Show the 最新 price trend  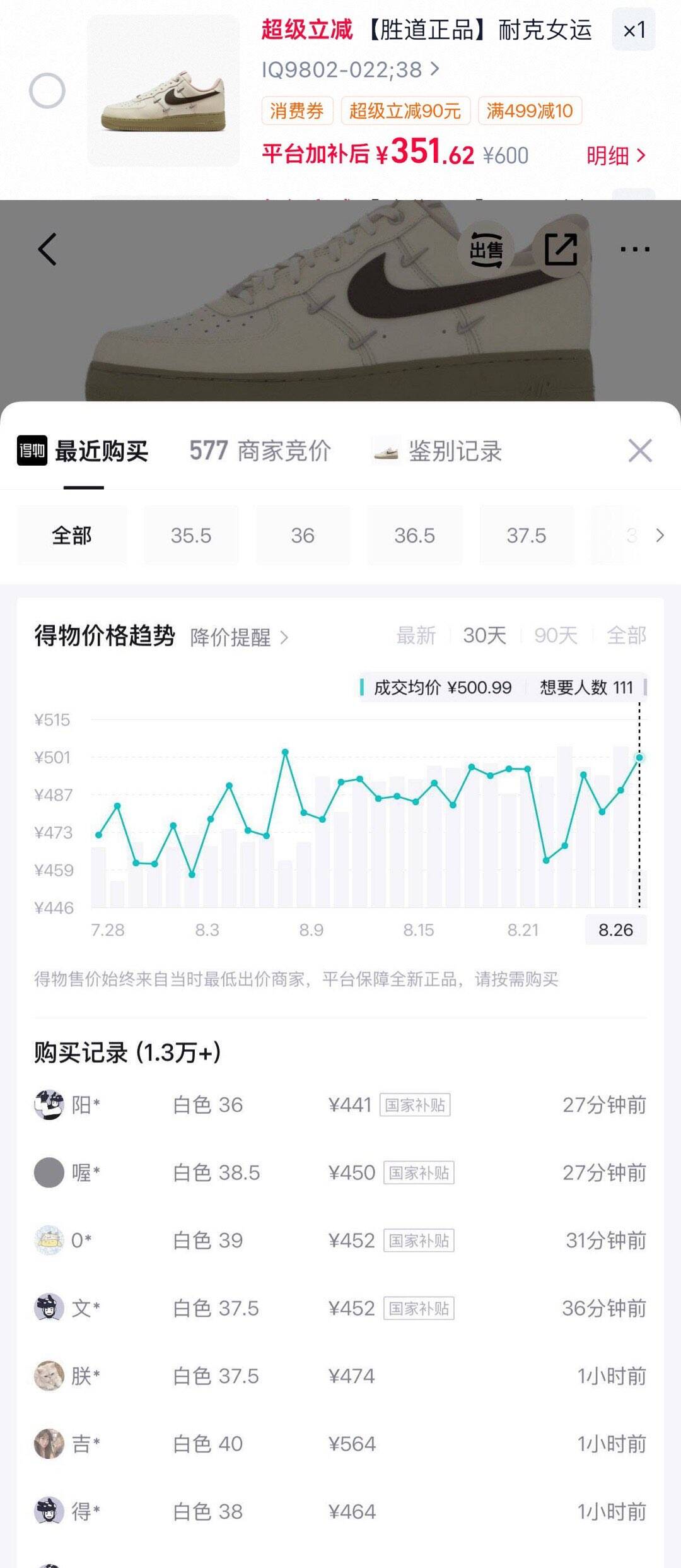pos(416,635)
